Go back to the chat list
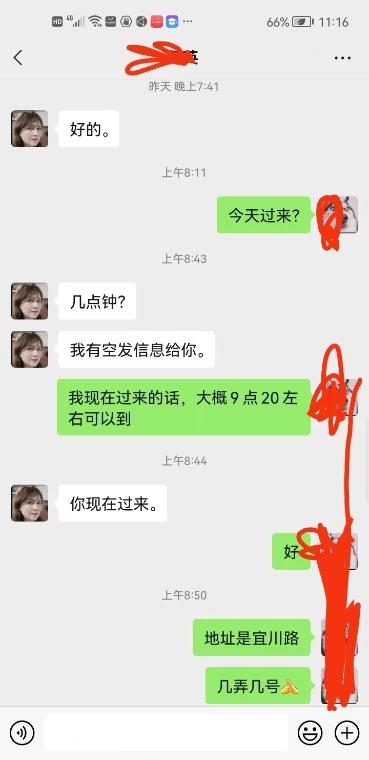 click(18, 58)
